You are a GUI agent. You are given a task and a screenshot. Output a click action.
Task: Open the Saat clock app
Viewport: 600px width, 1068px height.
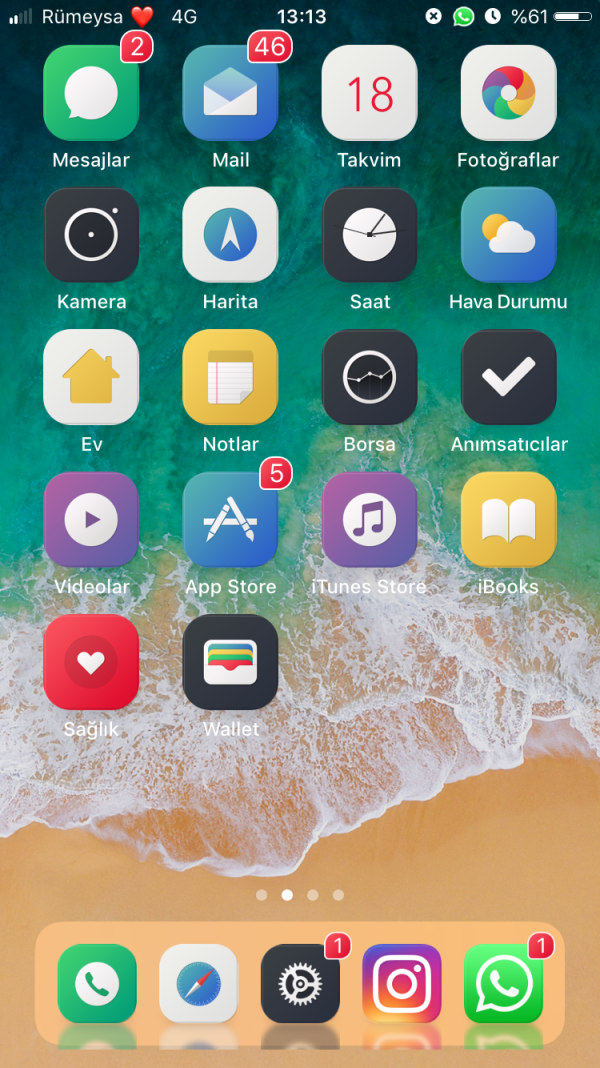(369, 235)
